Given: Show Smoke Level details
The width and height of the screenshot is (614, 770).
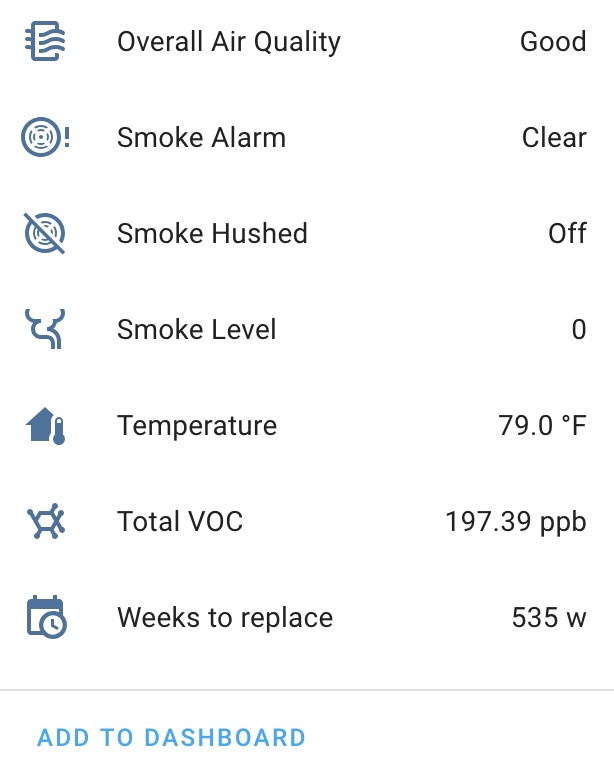Looking at the screenshot, I should point(197,330).
